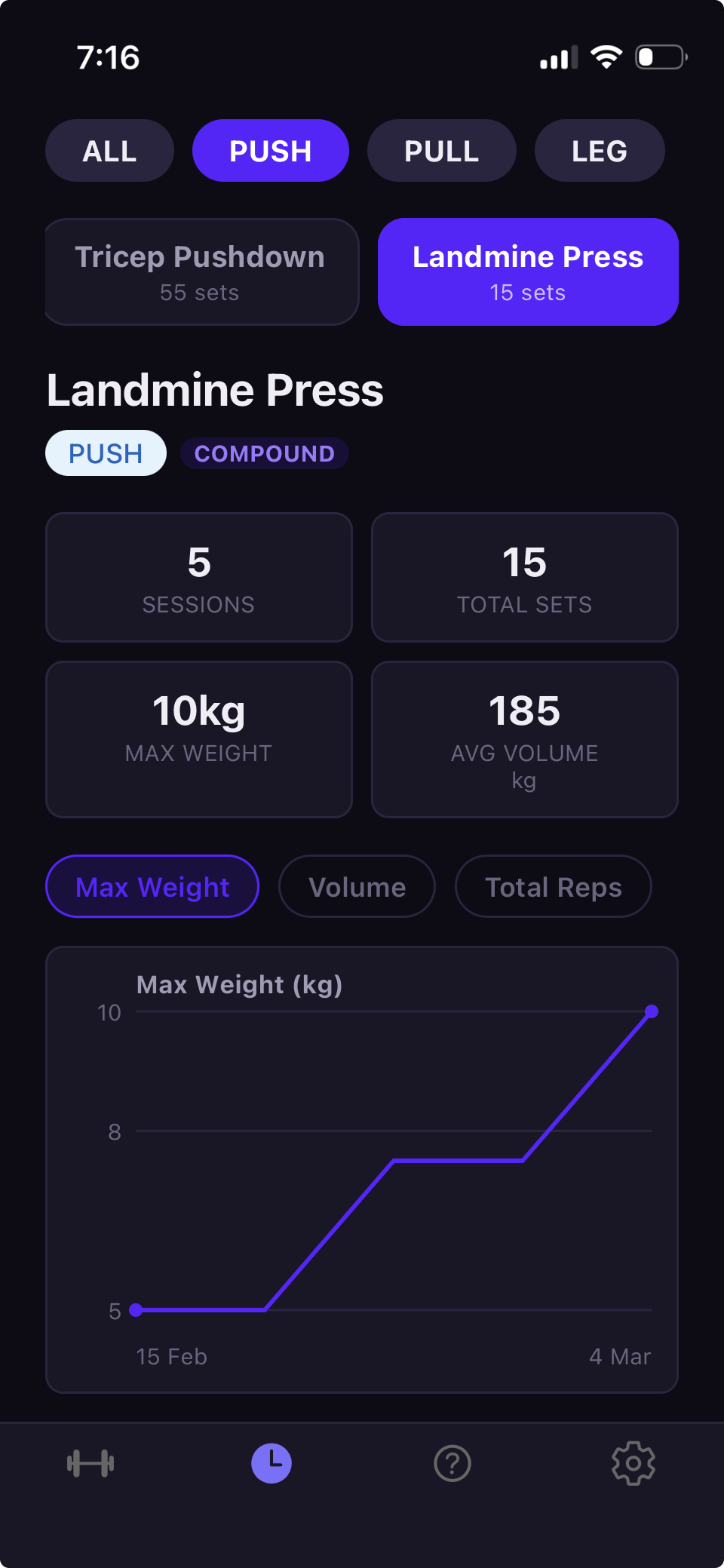The image size is (724, 1568).
Task: Open the workout dumbbell tab
Action: tap(90, 1464)
